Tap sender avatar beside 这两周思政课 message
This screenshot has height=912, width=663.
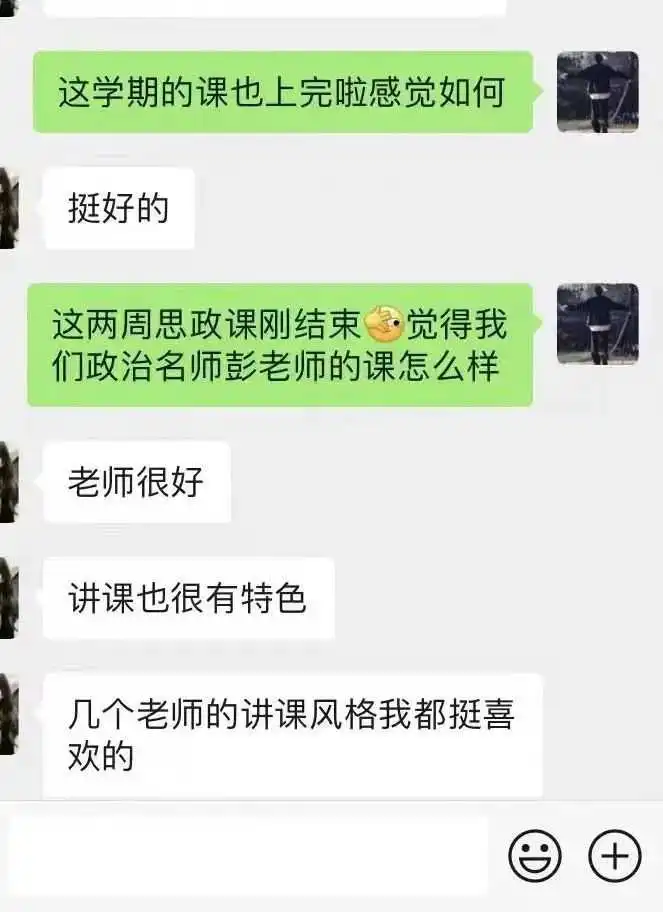coord(597,323)
